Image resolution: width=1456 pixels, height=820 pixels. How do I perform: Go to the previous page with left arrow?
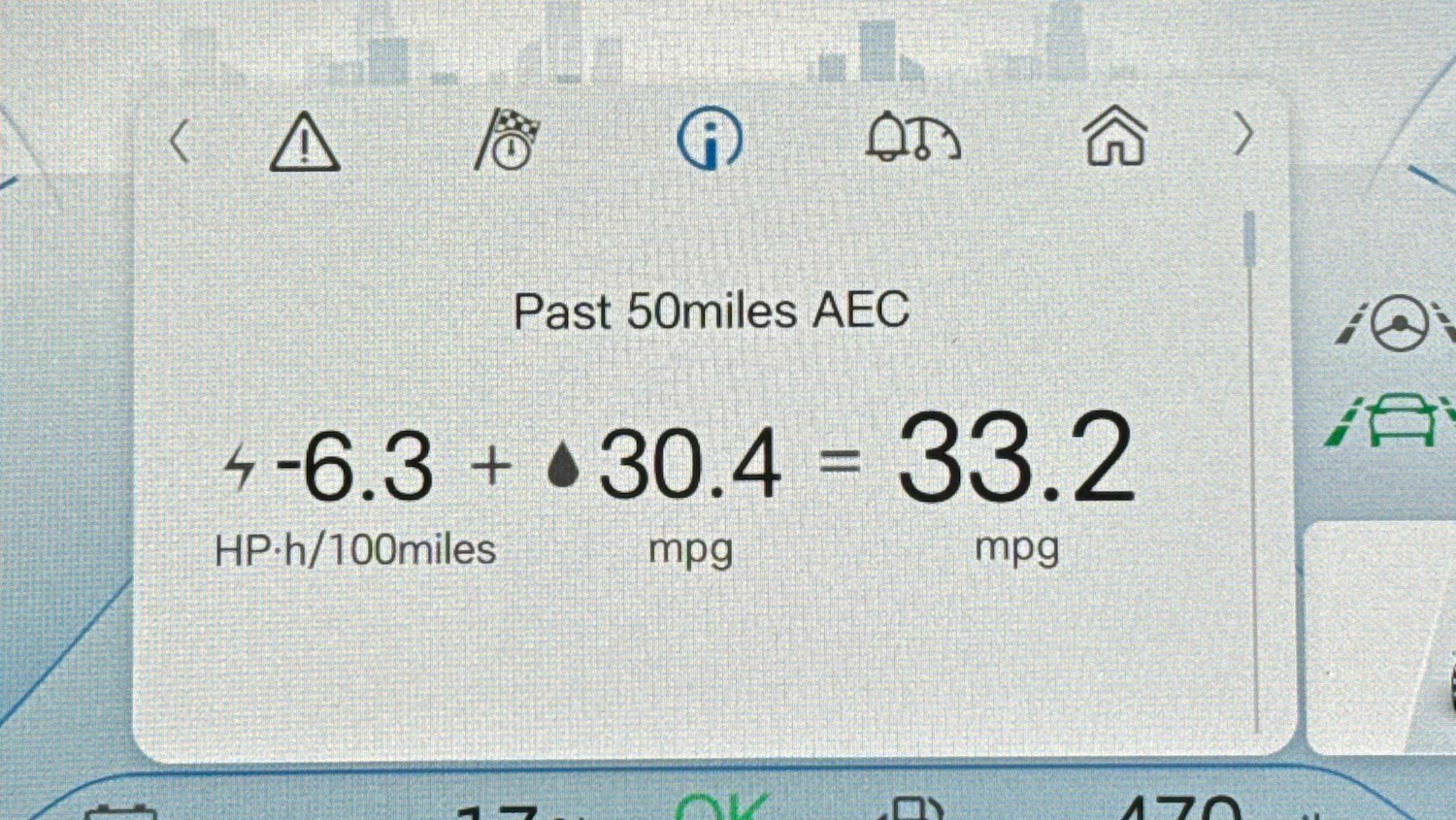pyautogui.click(x=180, y=142)
